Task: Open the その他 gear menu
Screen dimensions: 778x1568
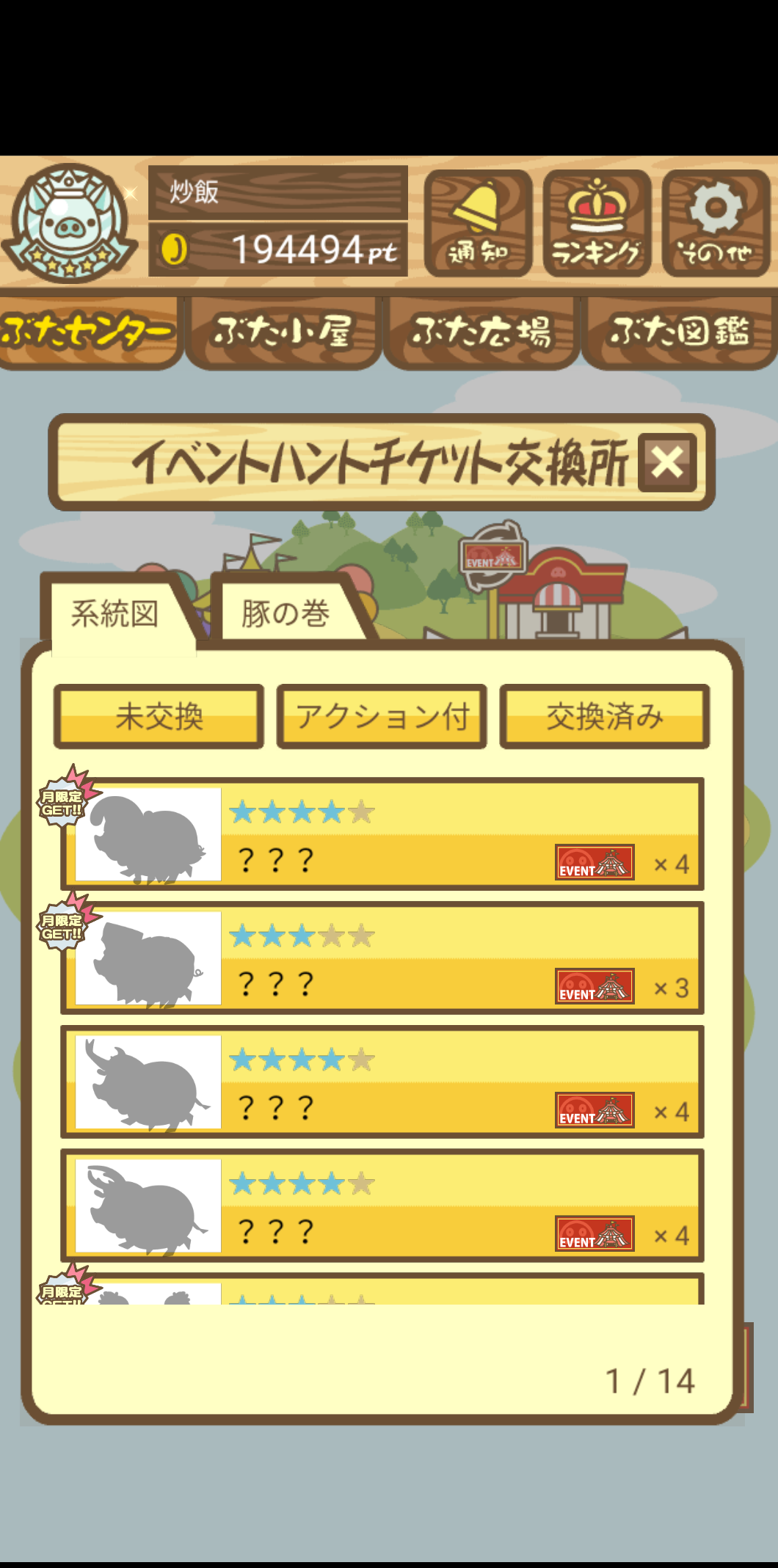Action: (716, 223)
